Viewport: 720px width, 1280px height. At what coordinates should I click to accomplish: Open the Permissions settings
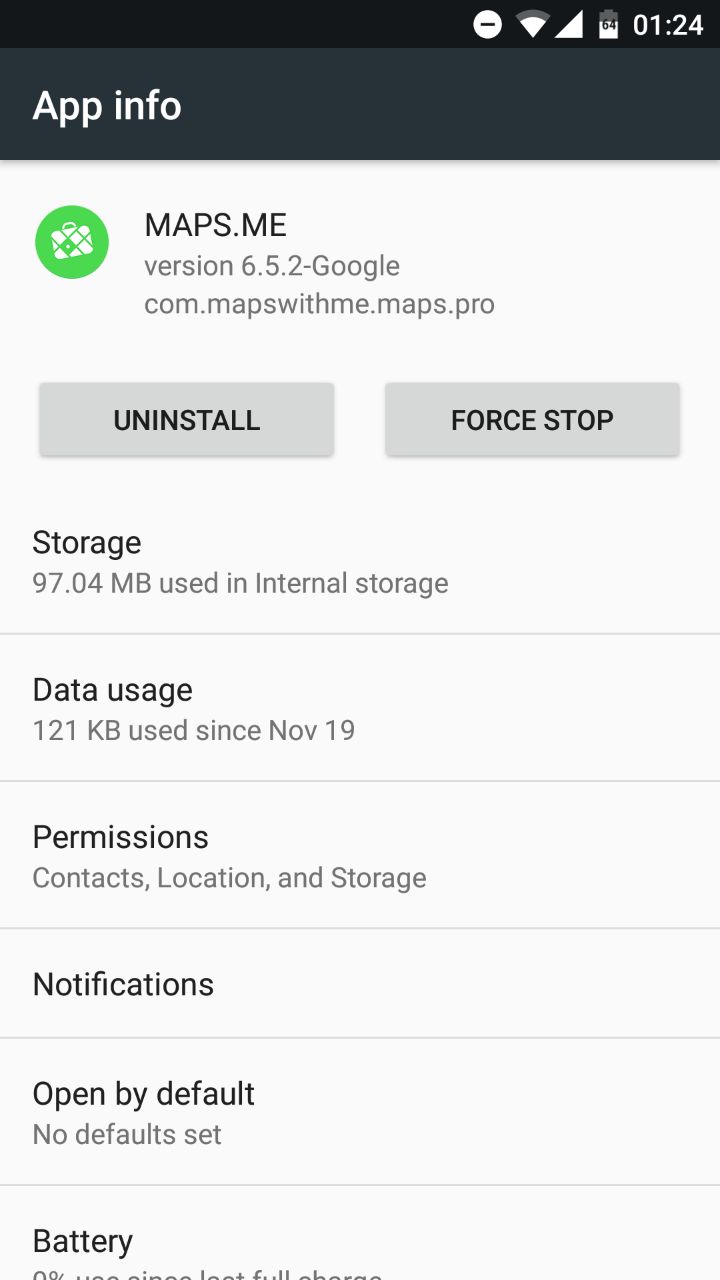360,855
